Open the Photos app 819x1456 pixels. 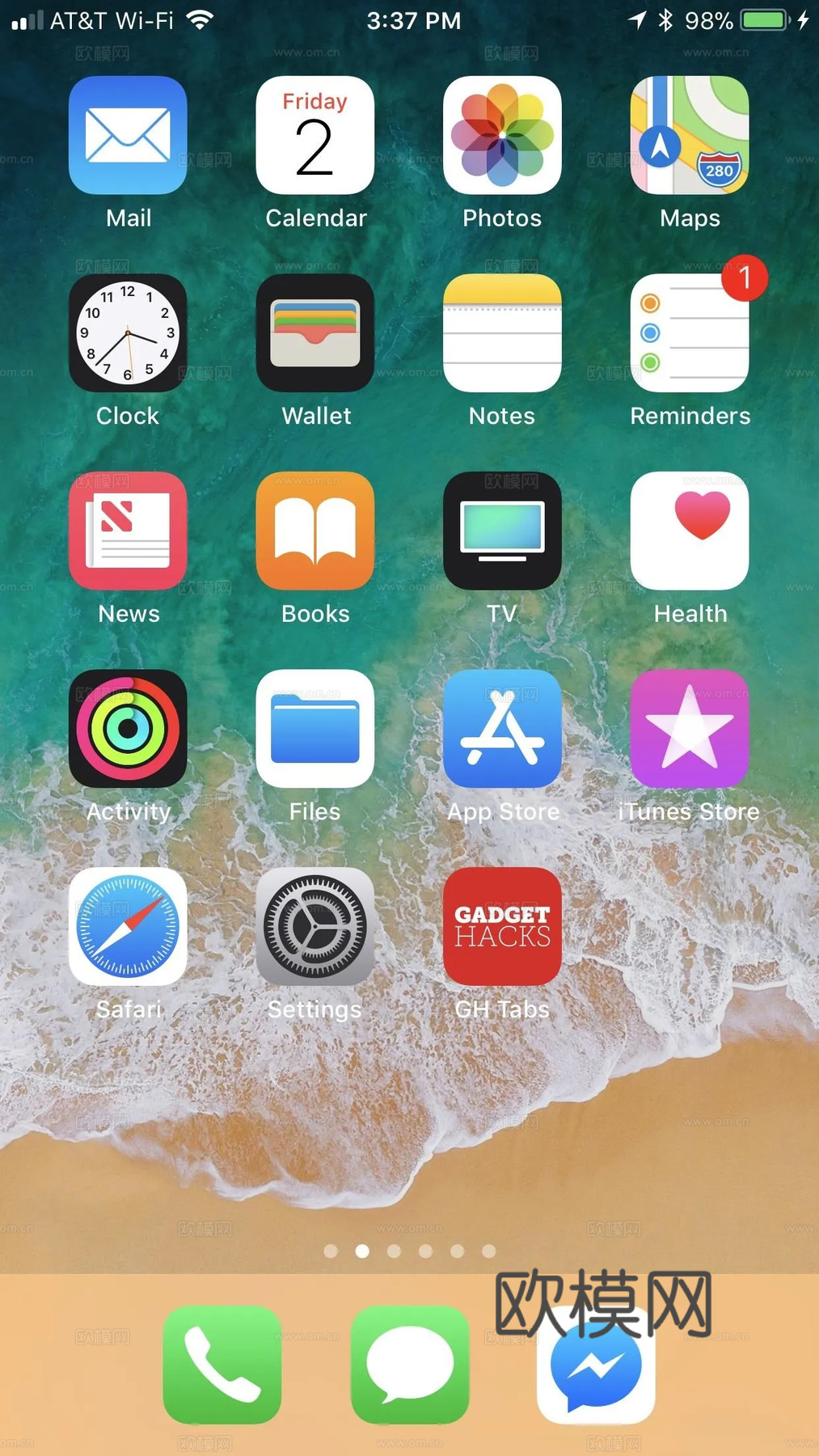click(x=502, y=135)
